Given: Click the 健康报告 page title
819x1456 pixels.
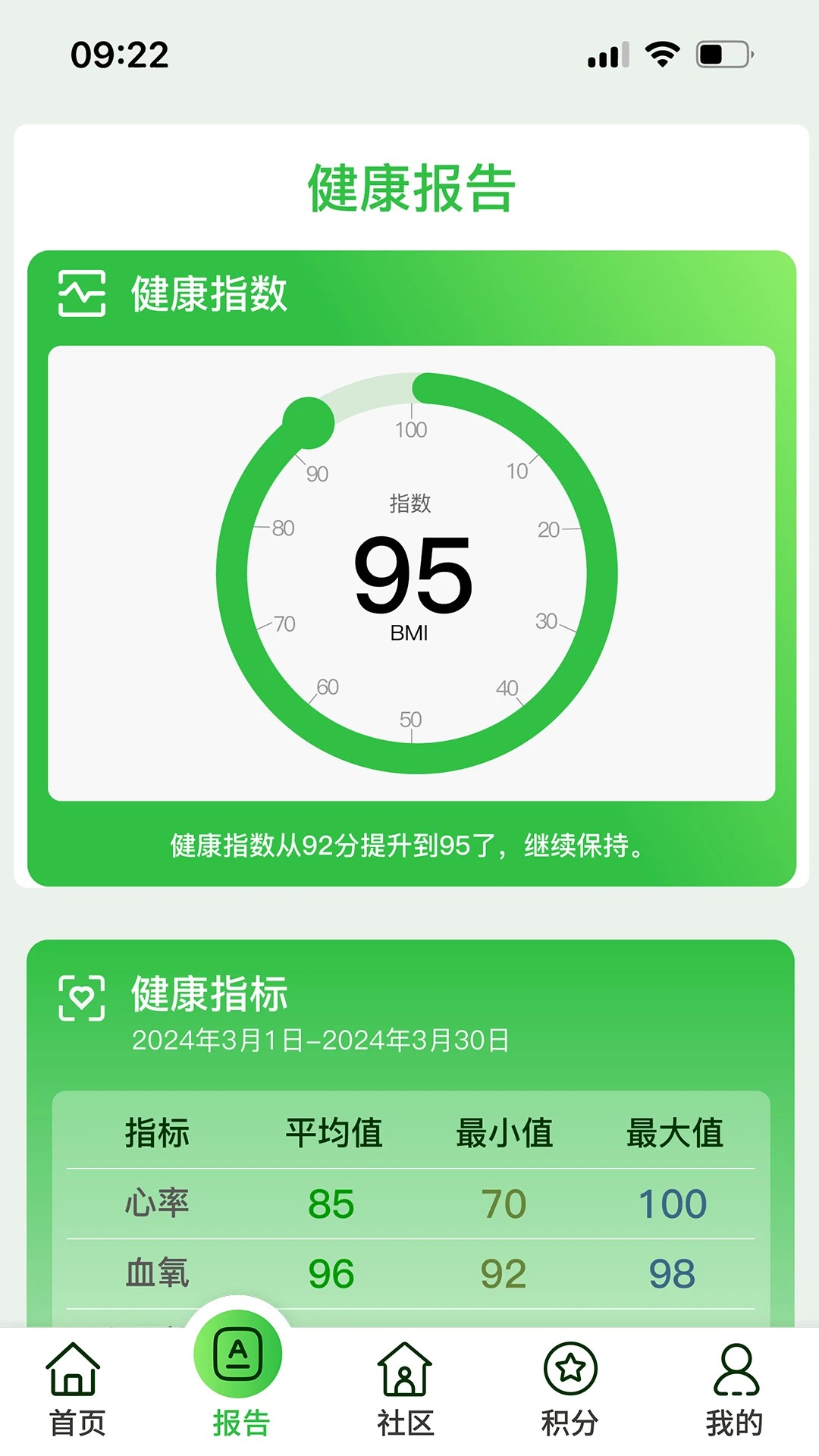Looking at the screenshot, I should (409, 187).
